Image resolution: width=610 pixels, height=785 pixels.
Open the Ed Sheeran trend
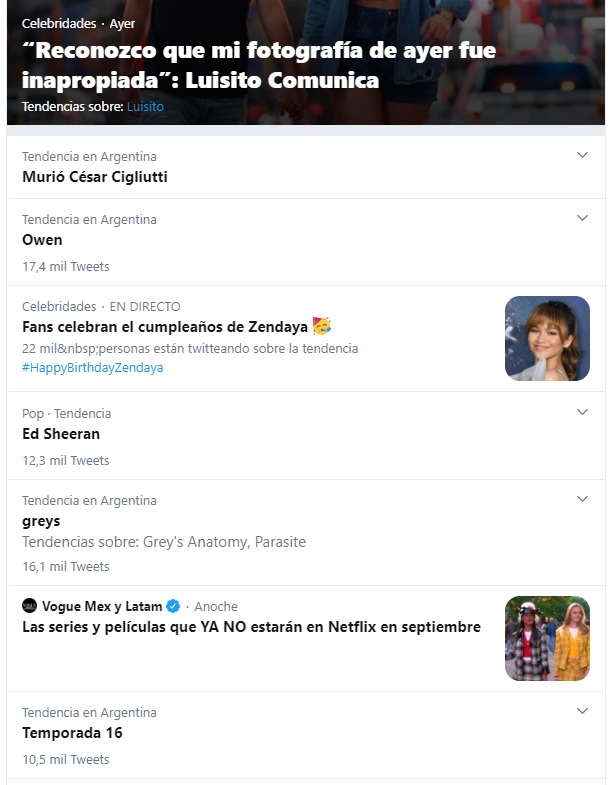61,434
